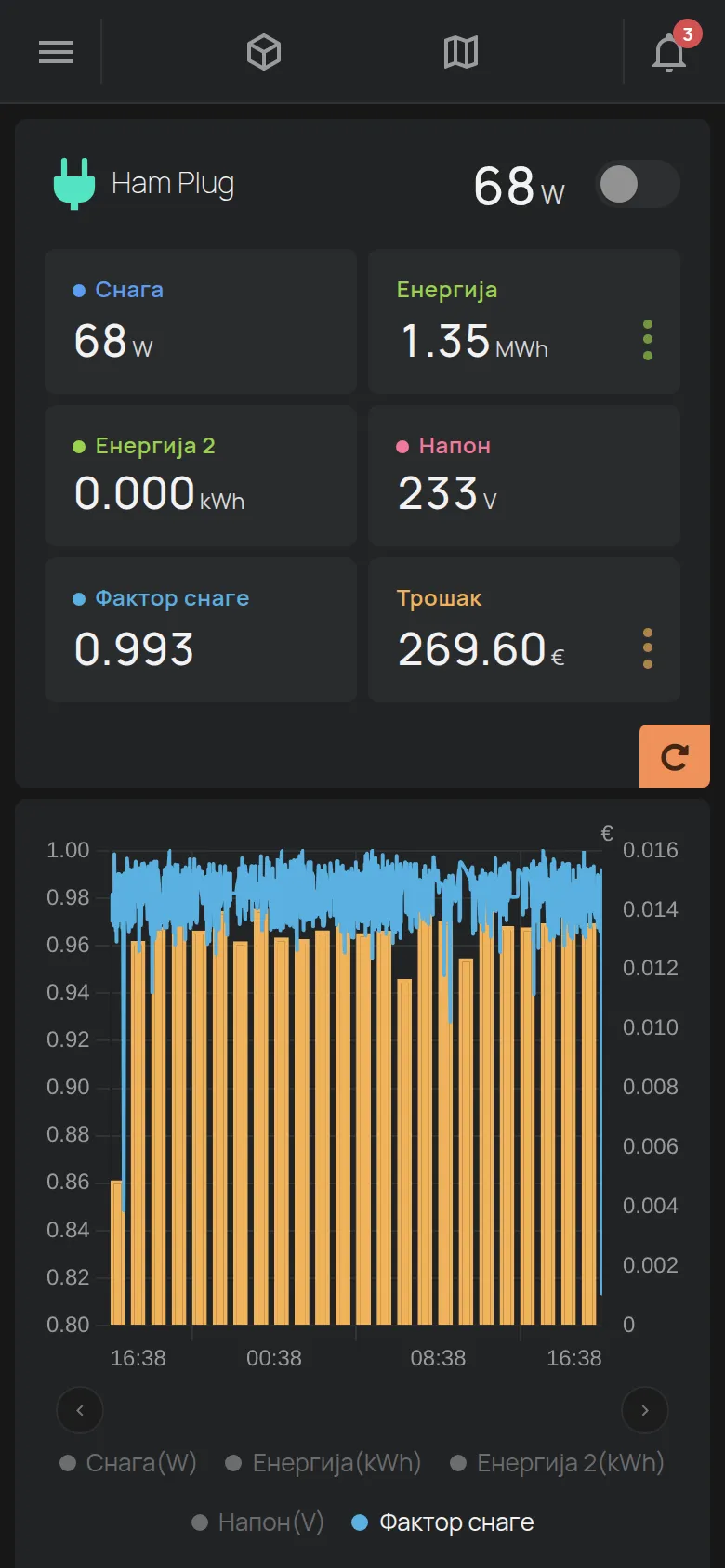This screenshot has width=725, height=1568.
Task: Go to previous chart time range
Action: click(80, 1410)
